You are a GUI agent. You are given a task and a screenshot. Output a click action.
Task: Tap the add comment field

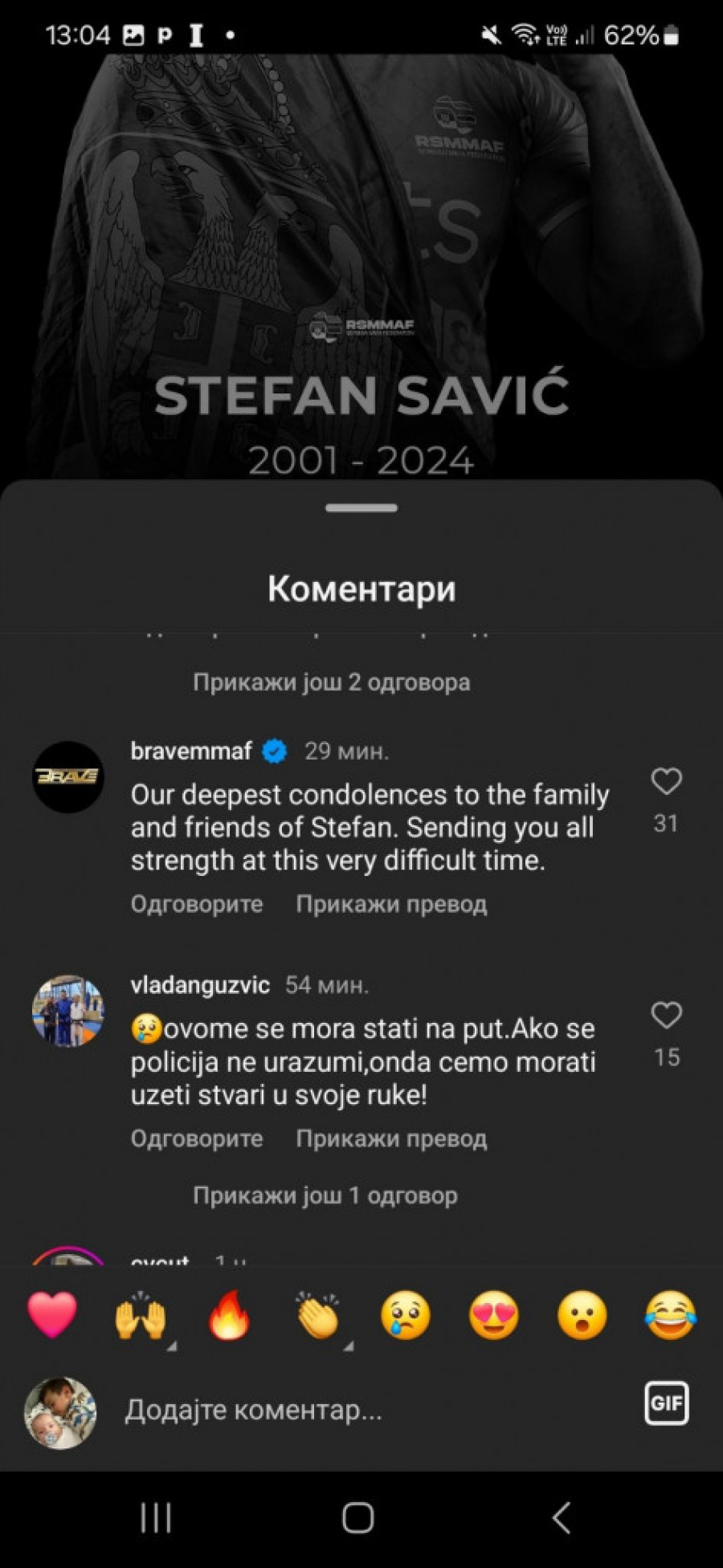point(361,1410)
